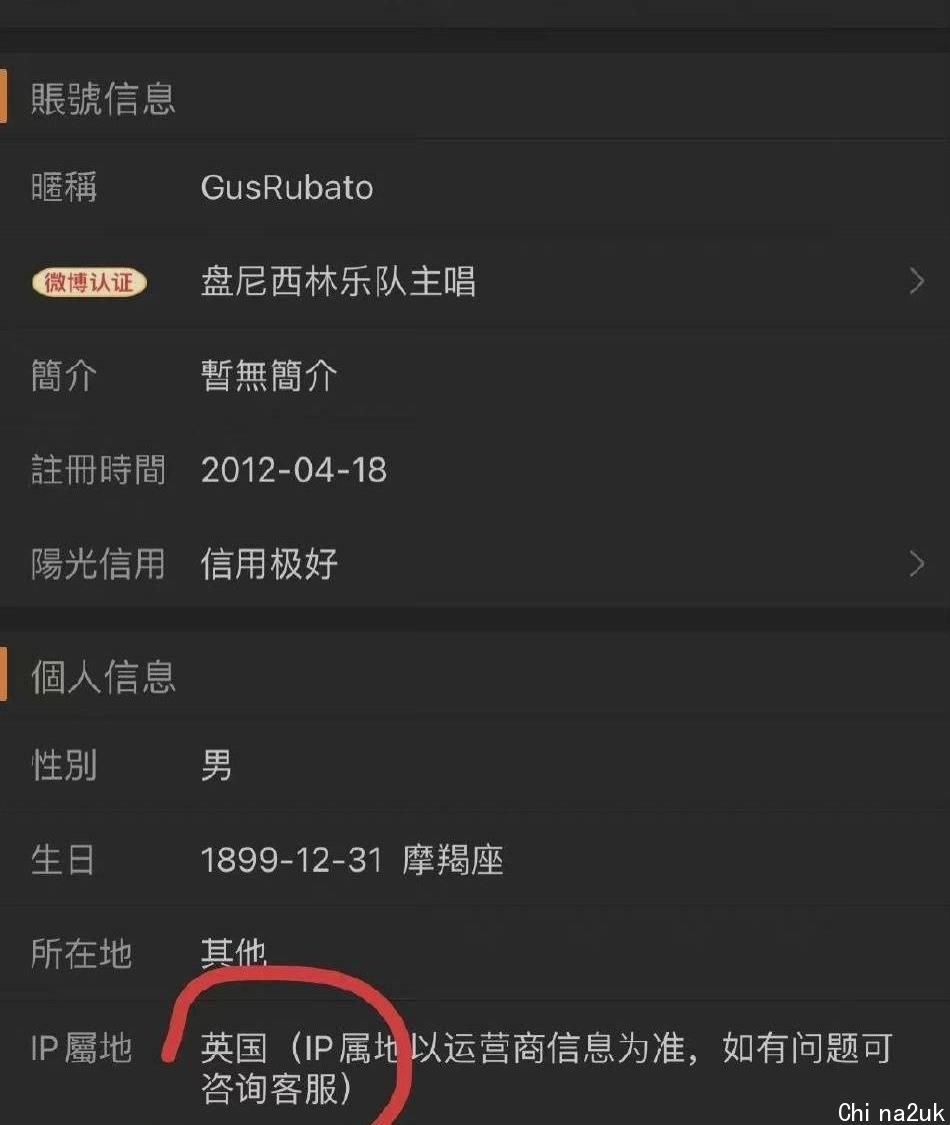Screen dimensions: 950x1125
Task: Open the 陽光信用 credit details row
Action: point(475,564)
